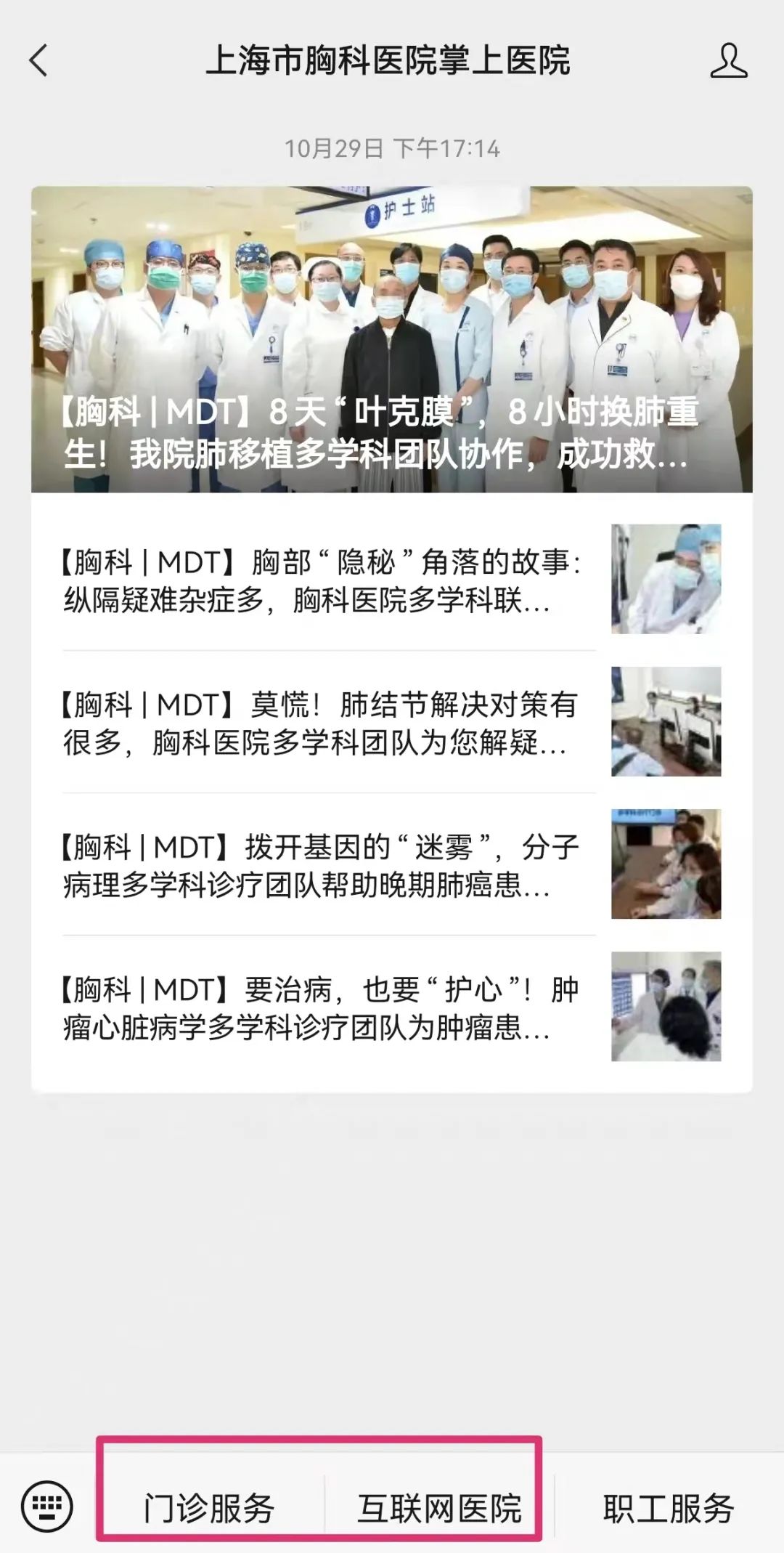Go back using the top-left arrow
The image size is (784, 1553).
[39, 60]
